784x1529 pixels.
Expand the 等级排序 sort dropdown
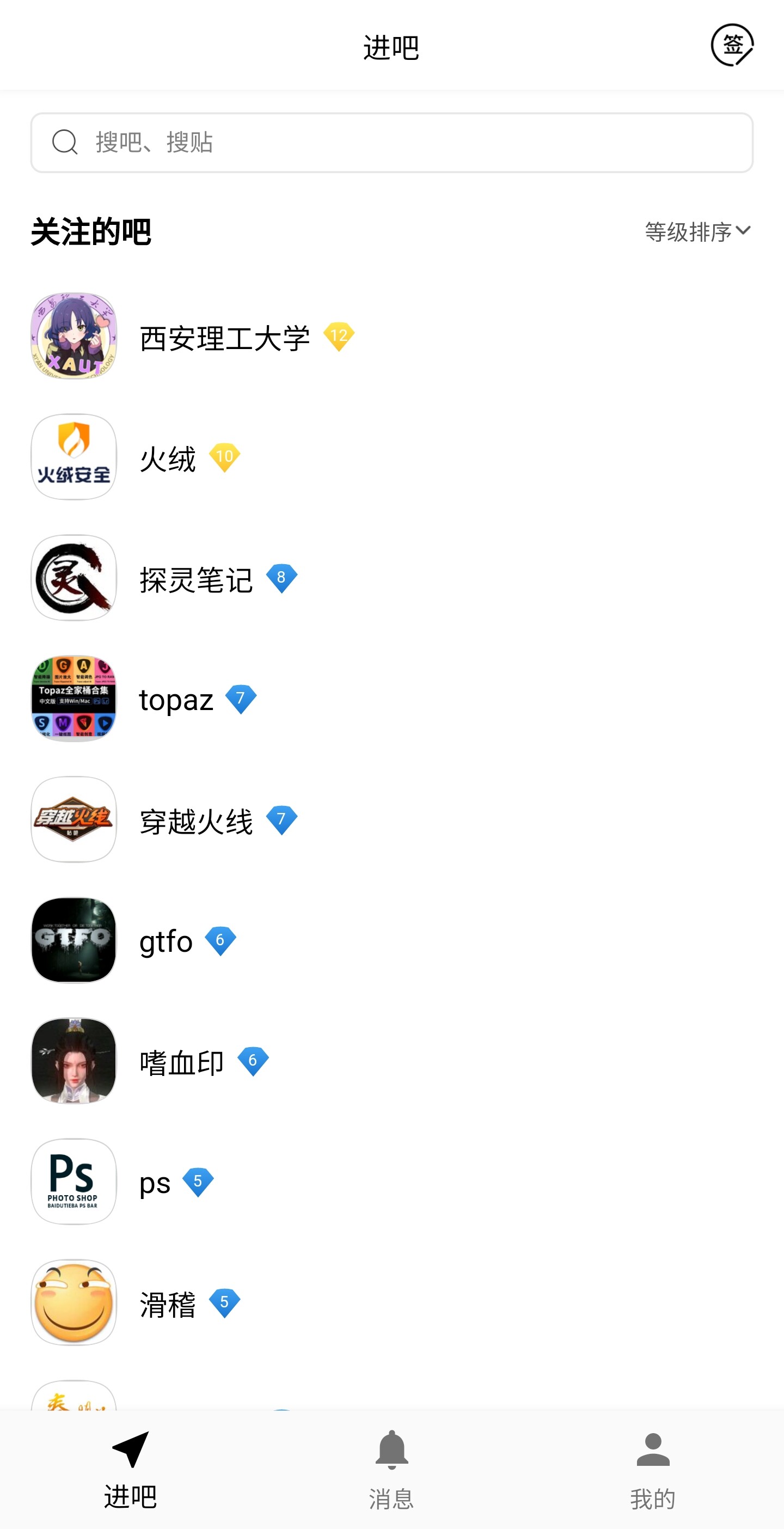pyautogui.click(x=697, y=231)
